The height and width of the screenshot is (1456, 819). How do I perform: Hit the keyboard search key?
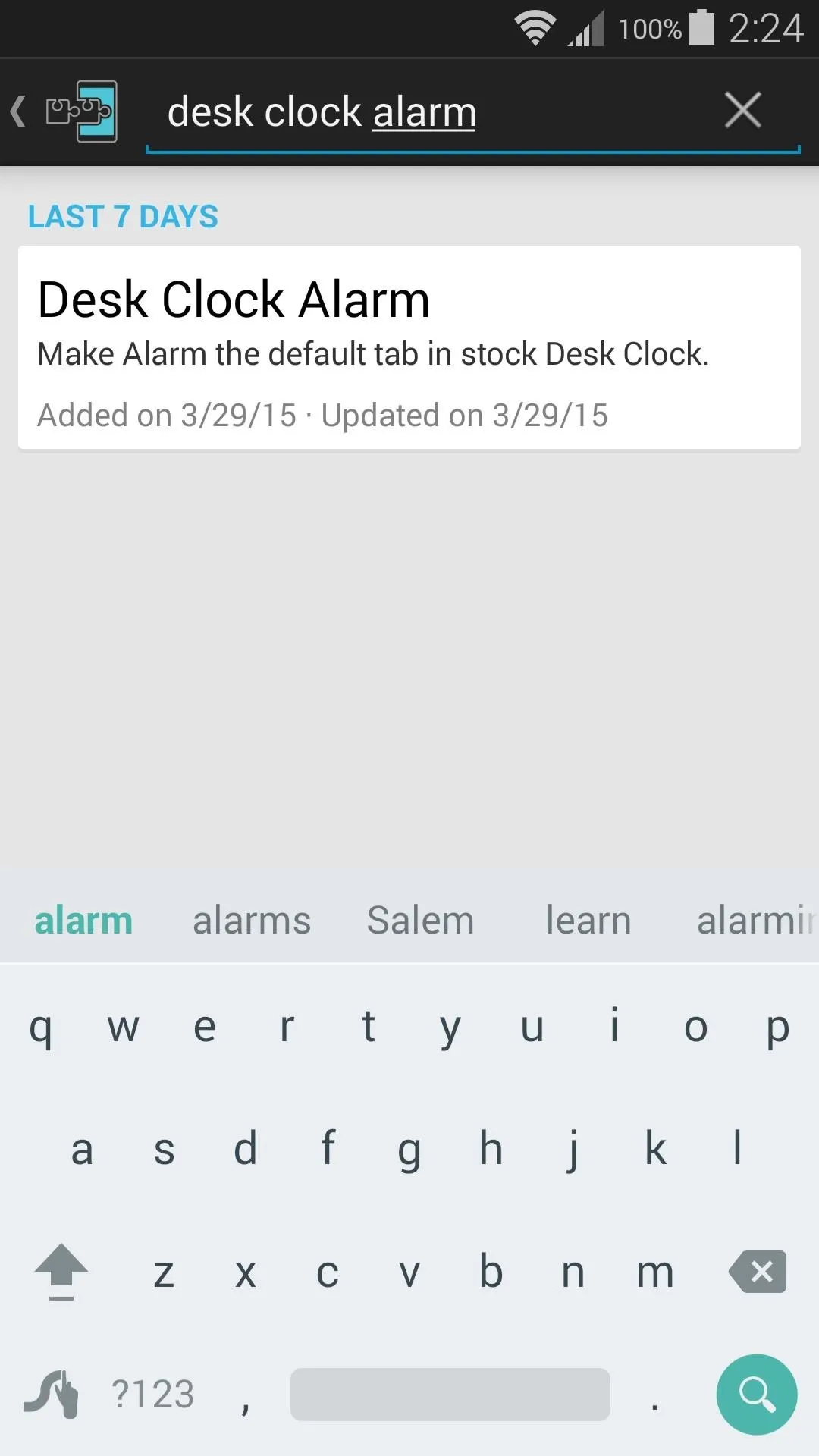(756, 1394)
